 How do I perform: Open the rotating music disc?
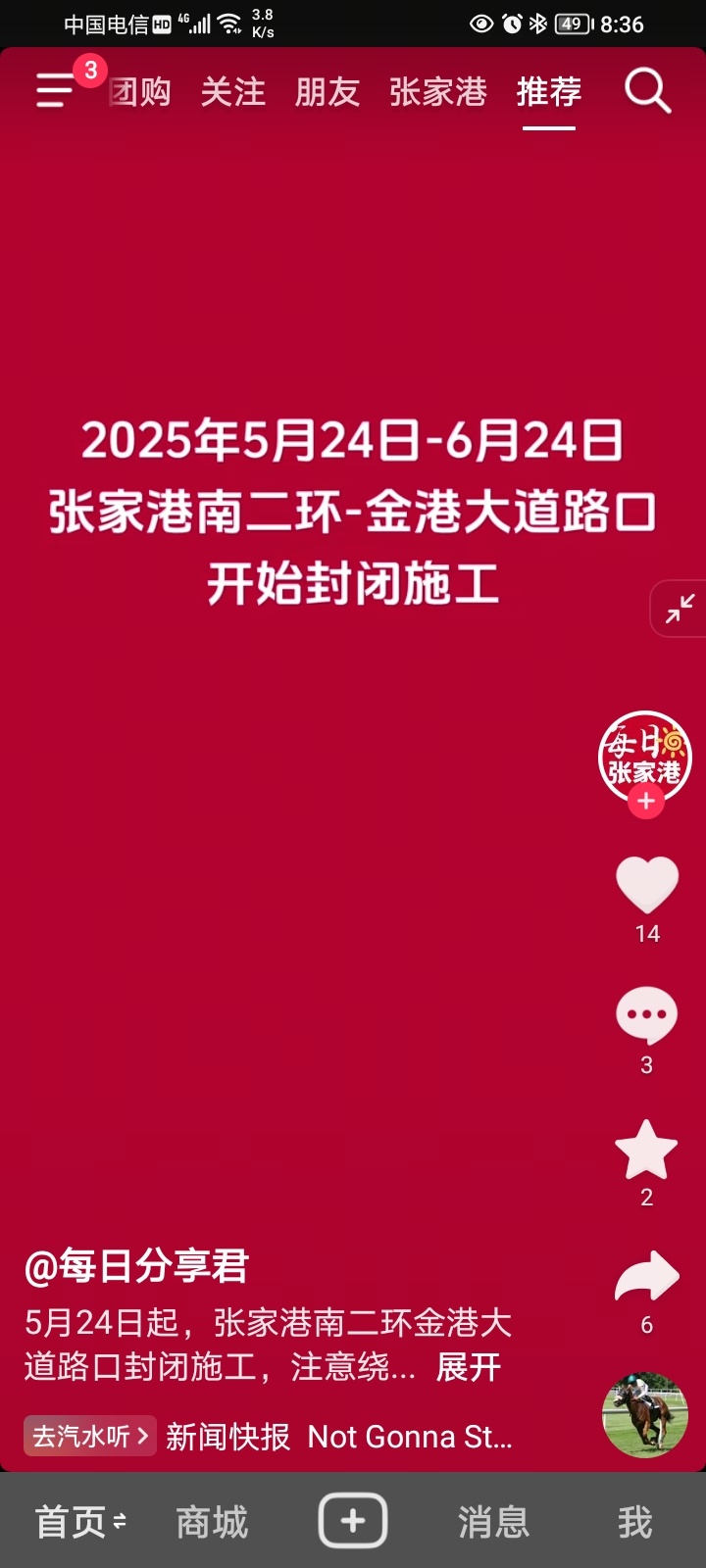[644, 1414]
